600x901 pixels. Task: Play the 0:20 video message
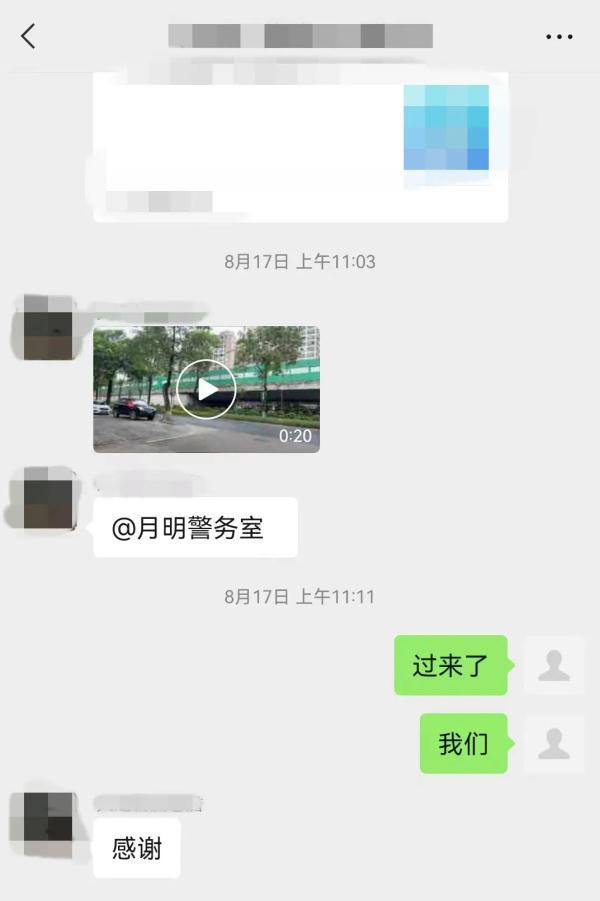pyautogui.click(x=206, y=389)
